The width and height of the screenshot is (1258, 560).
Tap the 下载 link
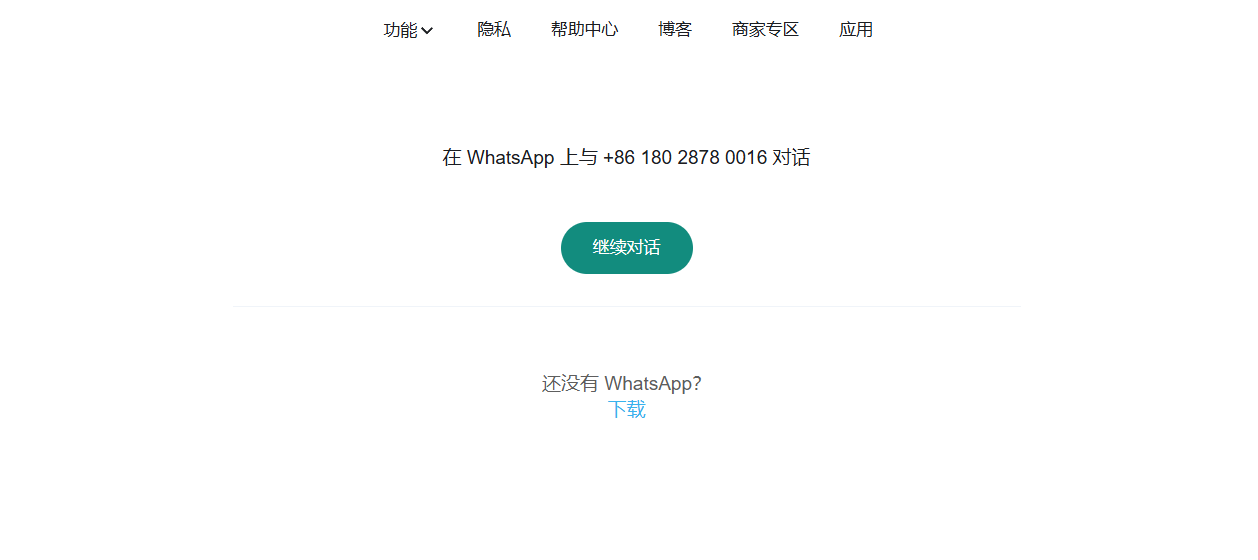627,409
